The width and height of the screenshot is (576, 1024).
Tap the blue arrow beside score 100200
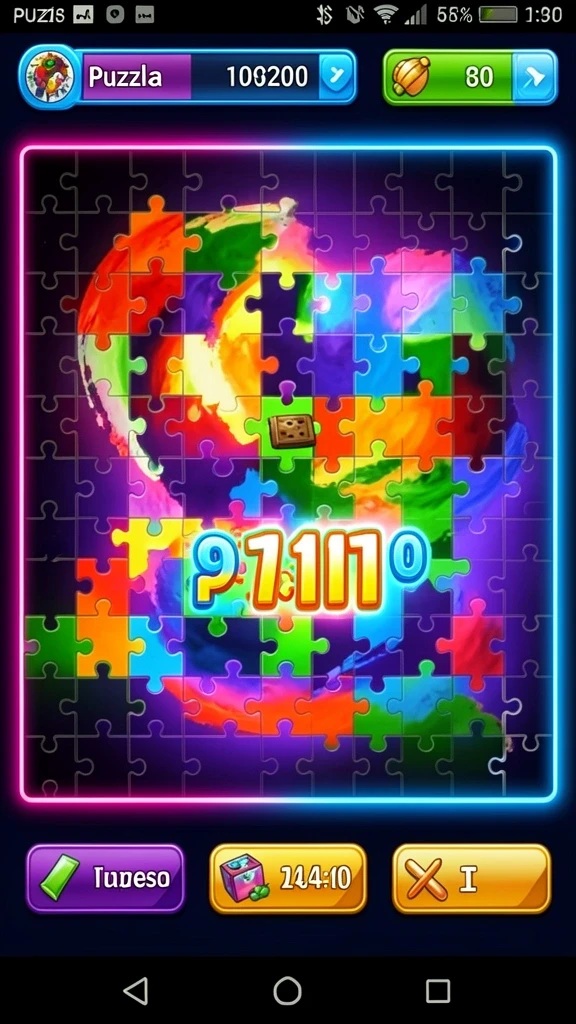337,77
